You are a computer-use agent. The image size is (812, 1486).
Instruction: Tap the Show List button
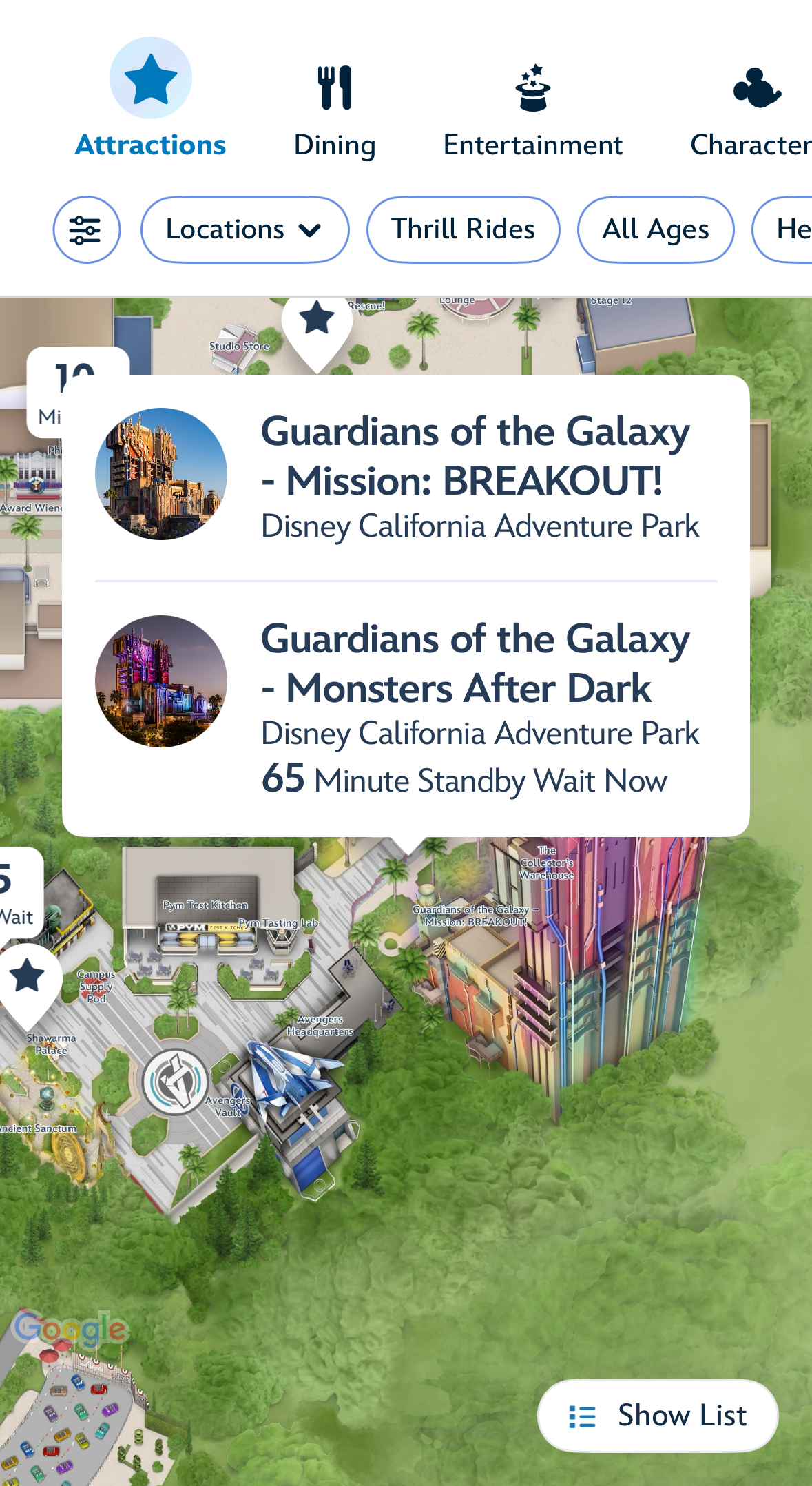tap(658, 1416)
